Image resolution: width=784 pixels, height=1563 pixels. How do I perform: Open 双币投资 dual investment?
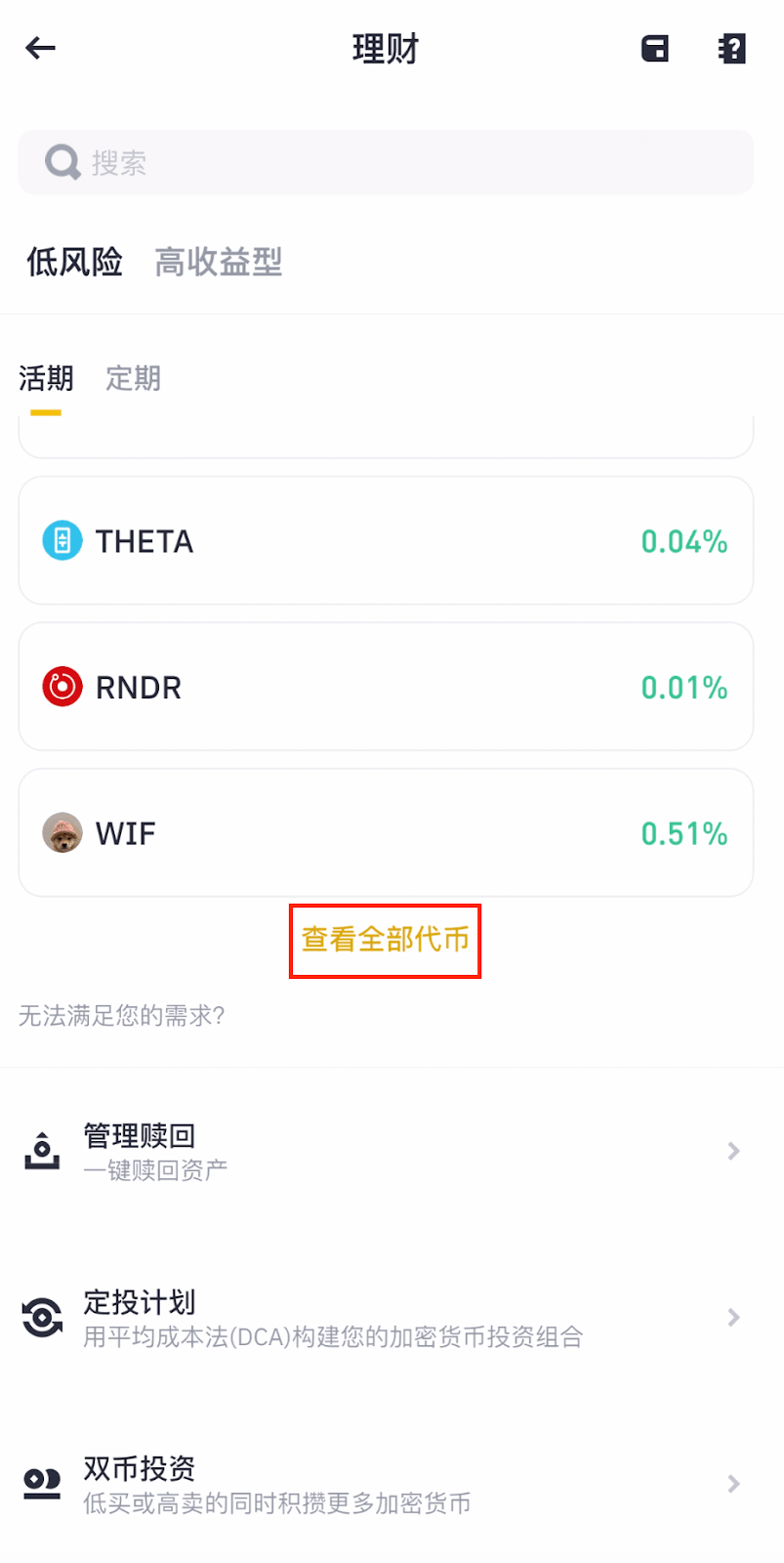[386, 1483]
